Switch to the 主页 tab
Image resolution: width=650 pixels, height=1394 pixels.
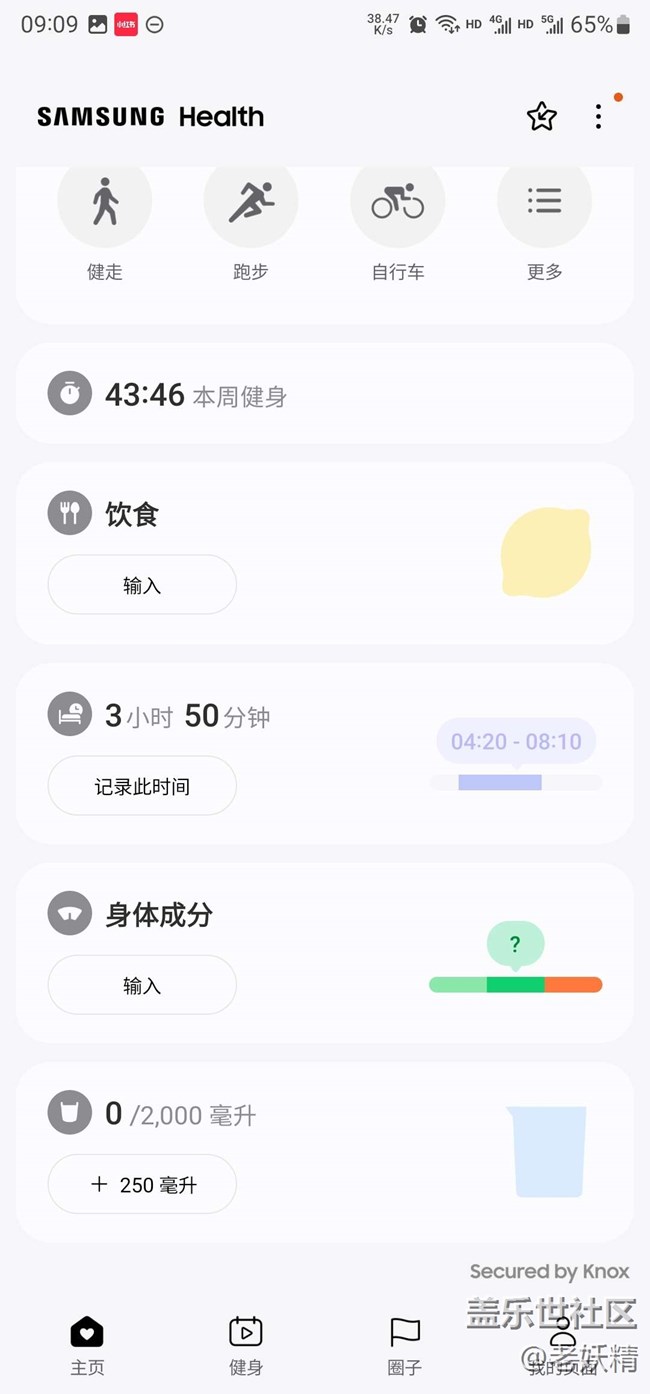tap(87, 1345)
